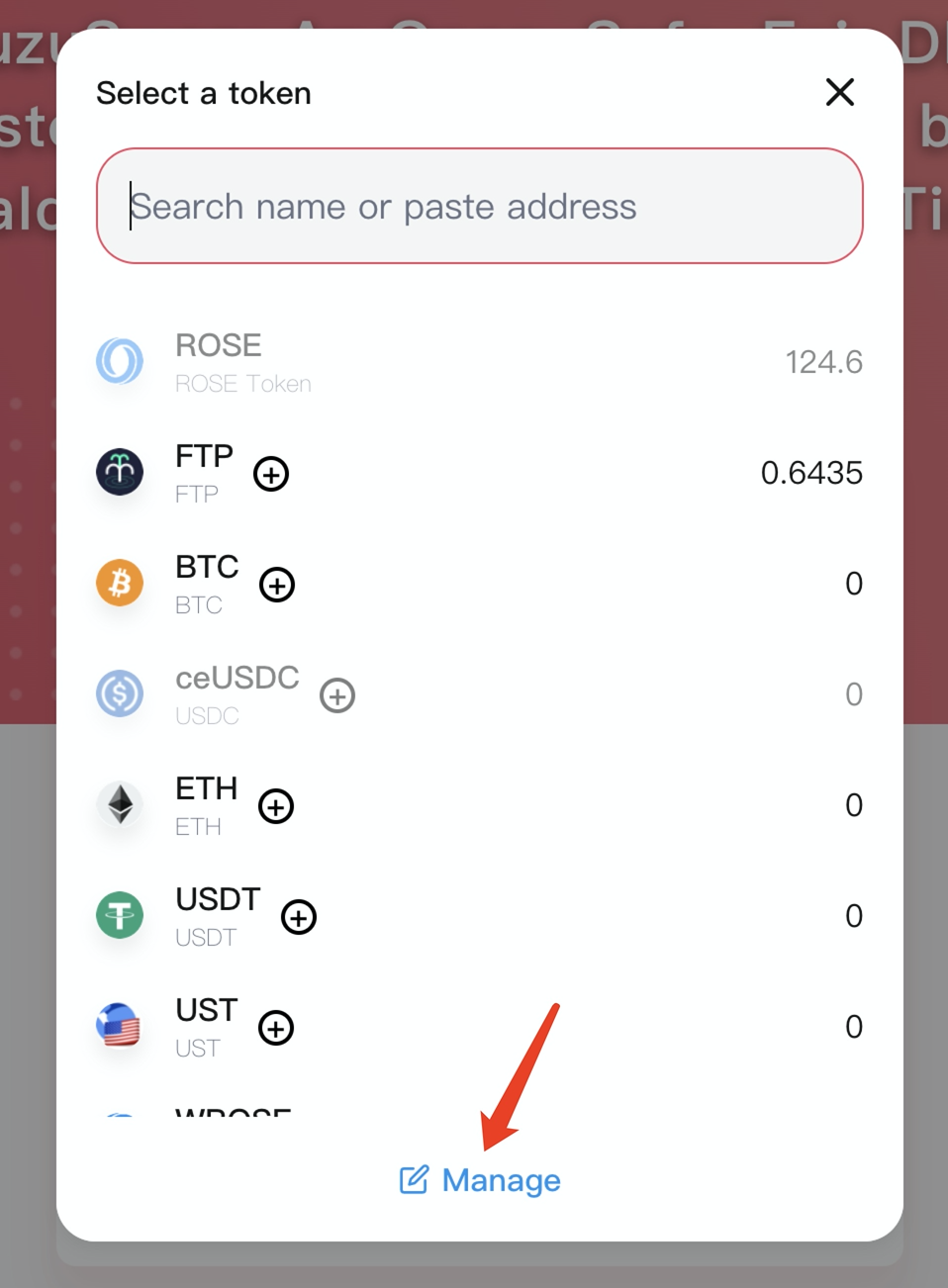Close the Select a token dialog
948x1288 pixels.
(x=839, y=92)
